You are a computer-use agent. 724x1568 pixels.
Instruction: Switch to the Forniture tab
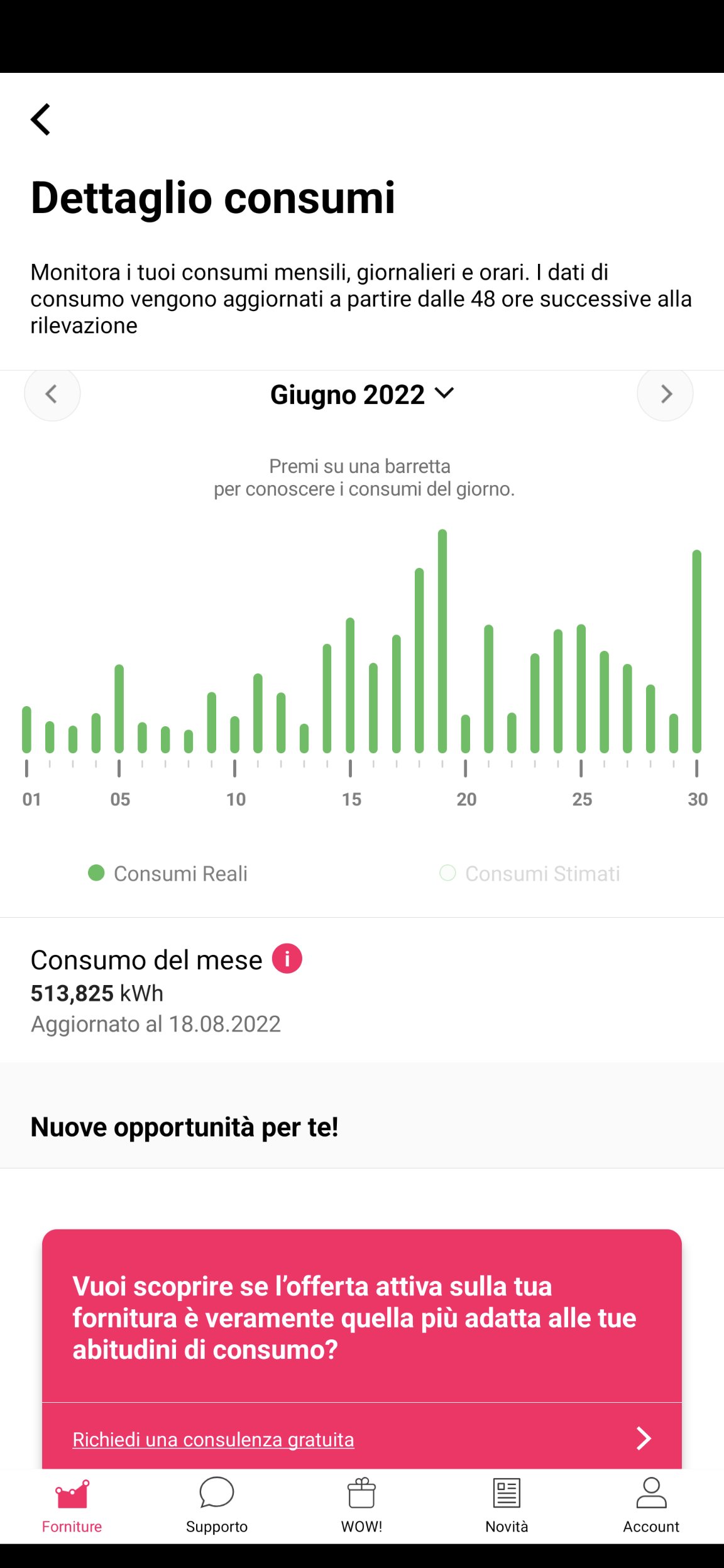coord(72,1506)
